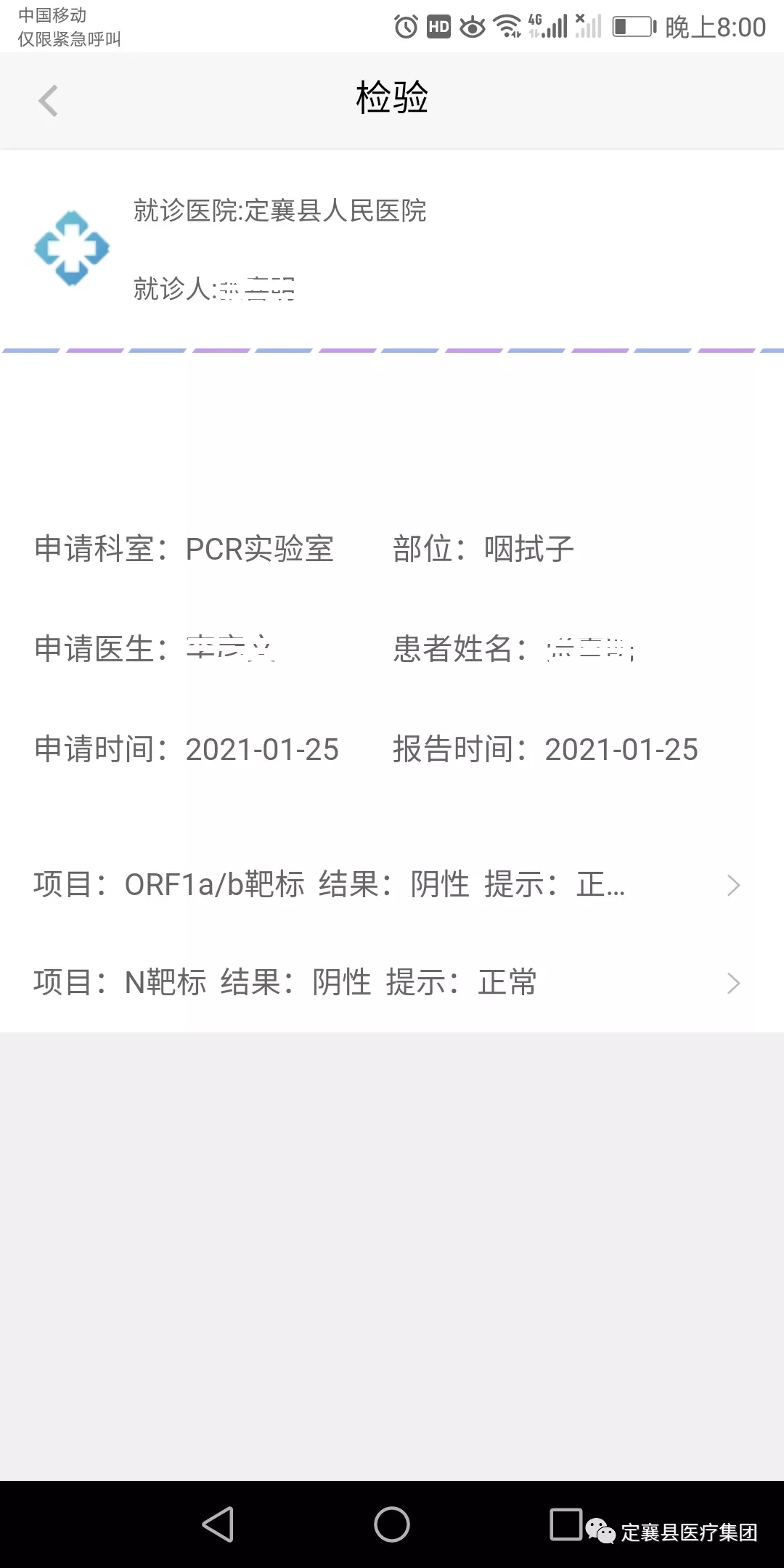784x1568 pixels.
Task: Tap the striped divider under patient info
Action: (x=392, y=351)
